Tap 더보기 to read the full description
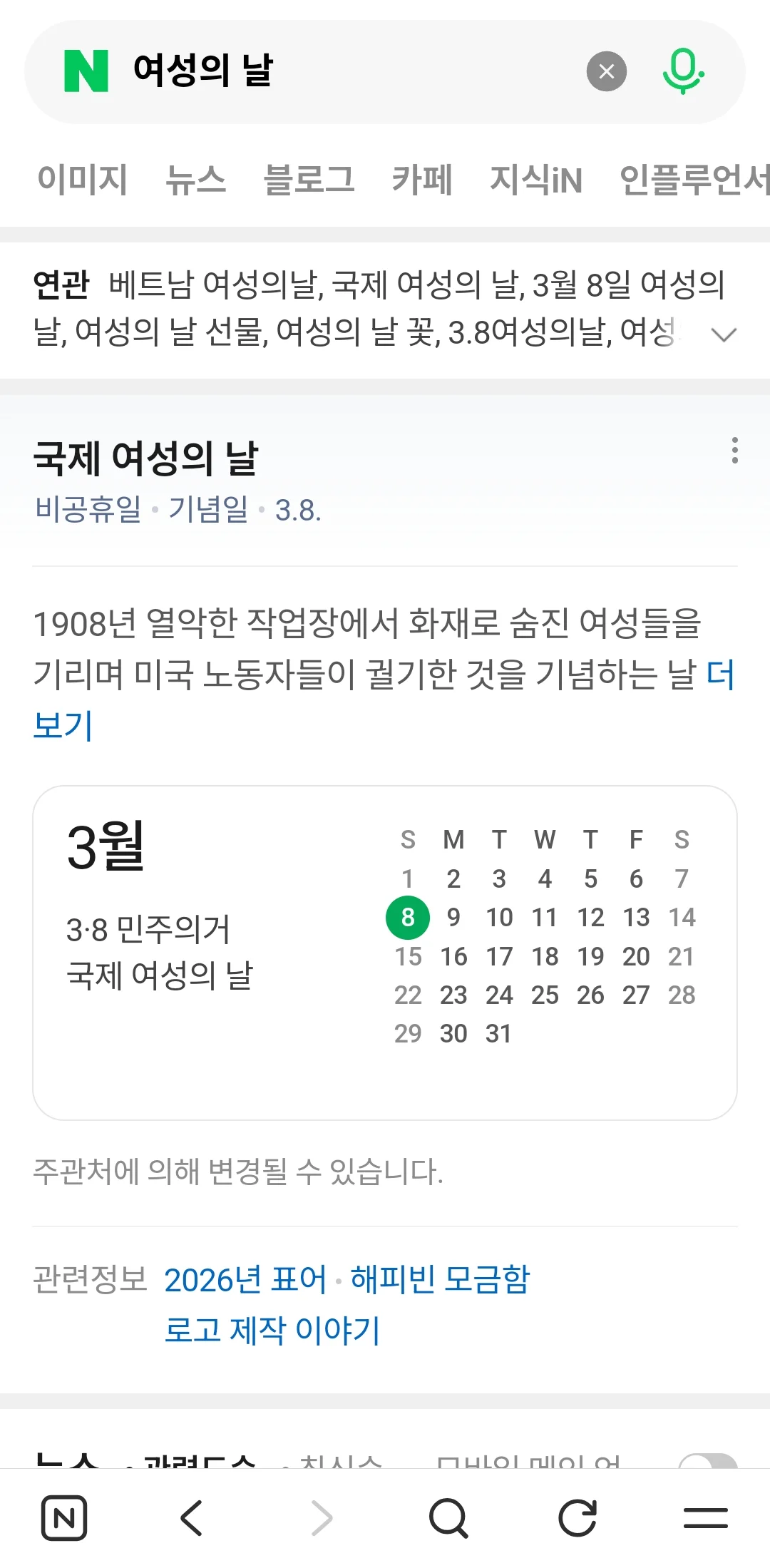Viewport: 770px width, 1568px height. click(x=63, y=725)
